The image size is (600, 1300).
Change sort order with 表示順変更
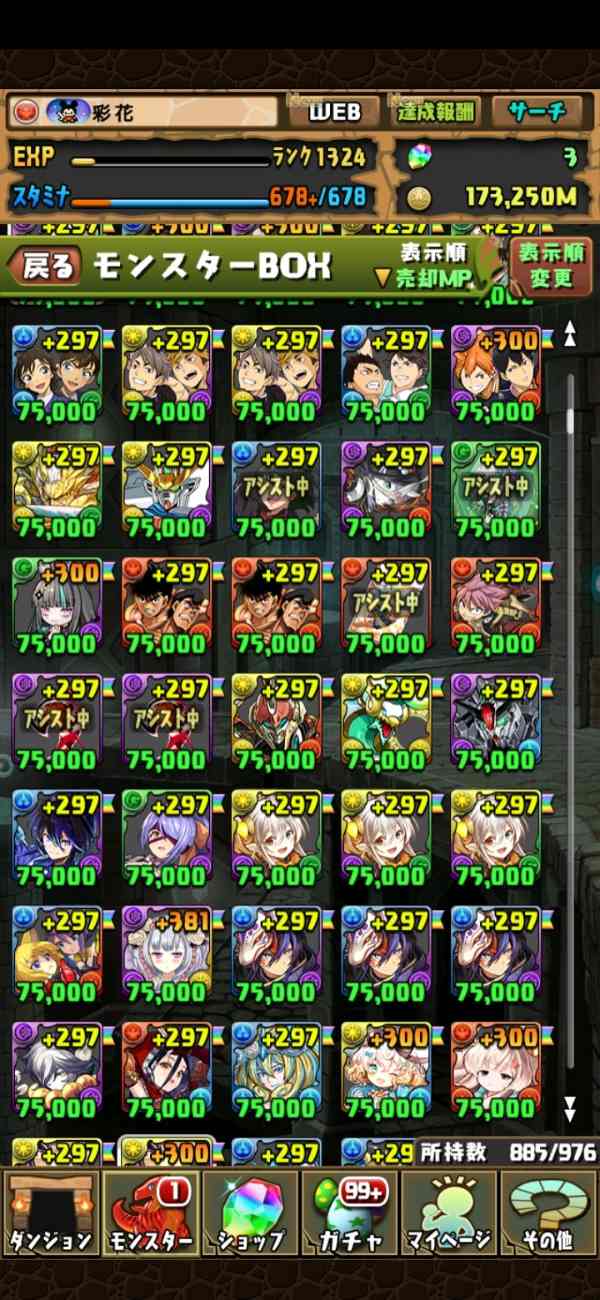(551, 265)
